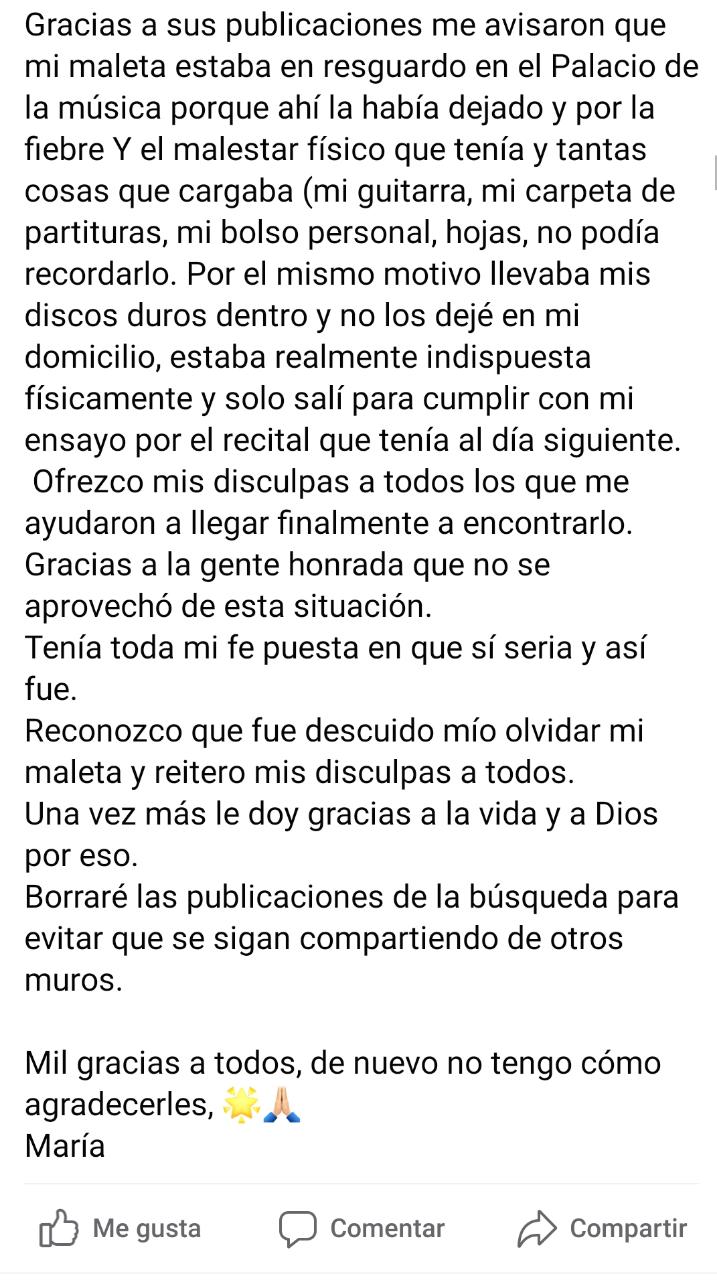
Task: Share the post with Compartir
Action: [x=602, y=1228]
